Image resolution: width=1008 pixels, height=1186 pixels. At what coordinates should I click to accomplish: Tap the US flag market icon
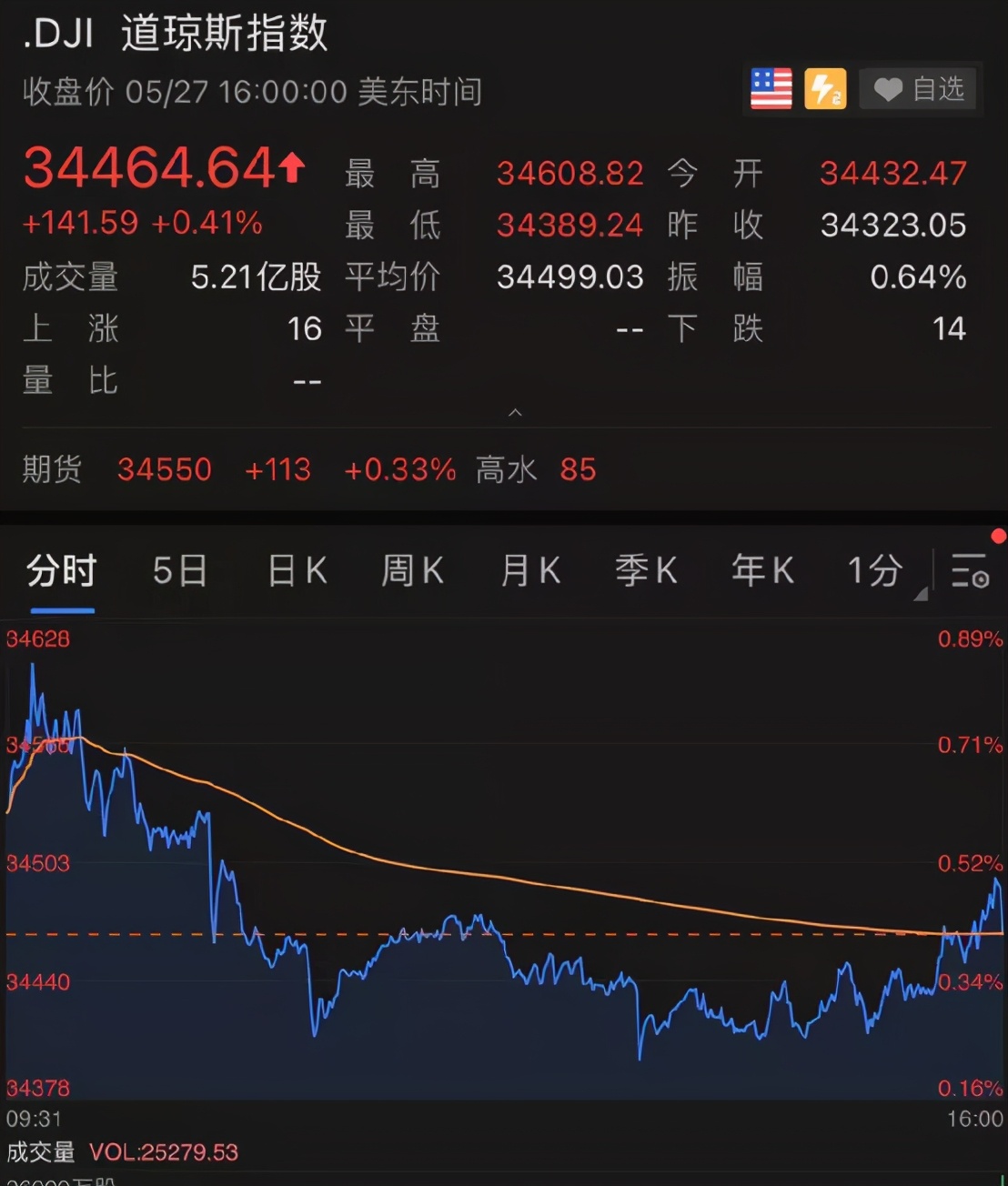(771, 89)
